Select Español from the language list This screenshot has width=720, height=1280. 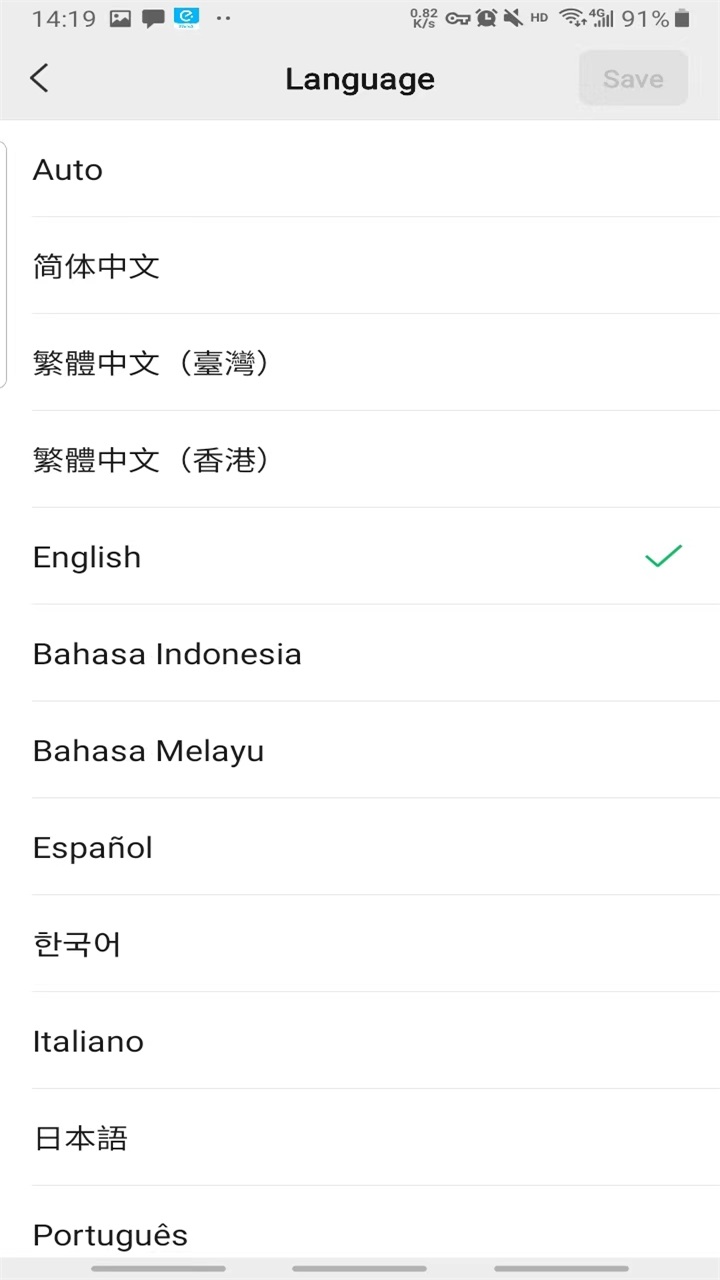92,847
